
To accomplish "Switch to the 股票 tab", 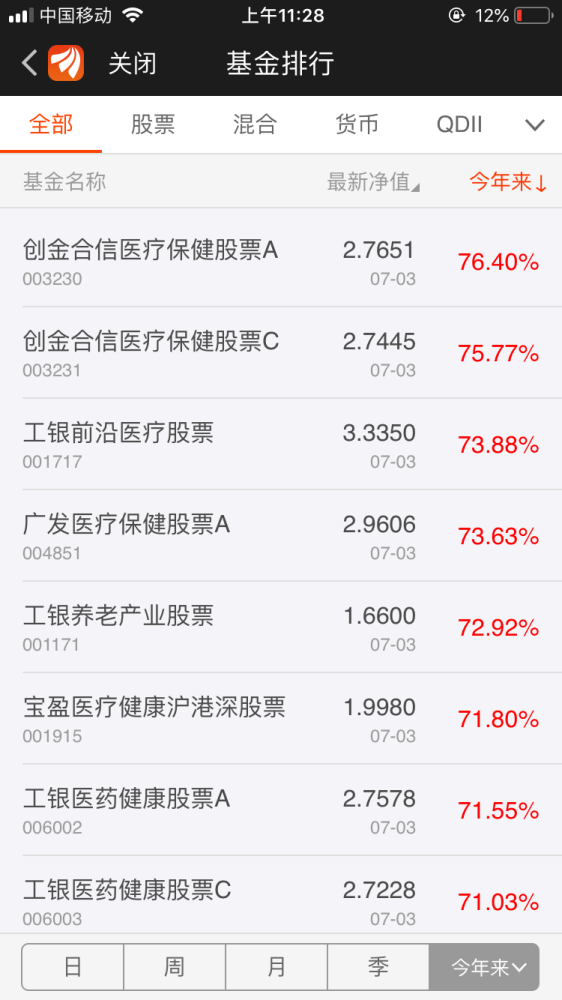I will [x=153, y=124].
